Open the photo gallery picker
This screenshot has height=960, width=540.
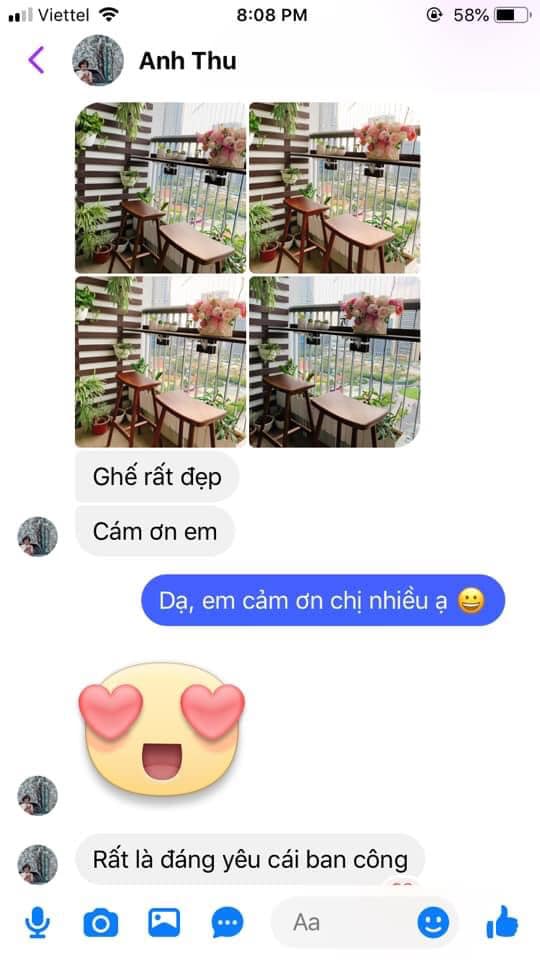164,922
